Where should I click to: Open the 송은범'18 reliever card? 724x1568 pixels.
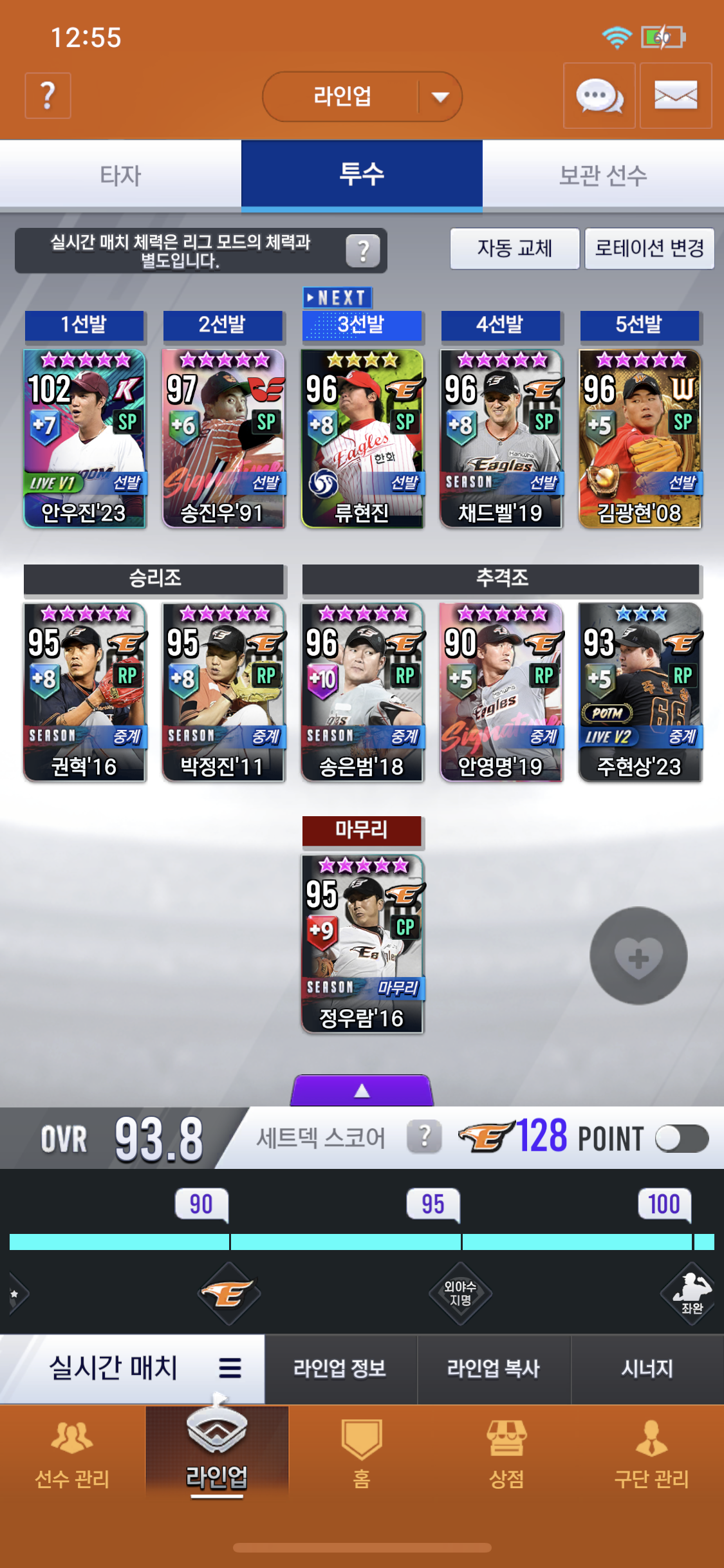point(362,692)
